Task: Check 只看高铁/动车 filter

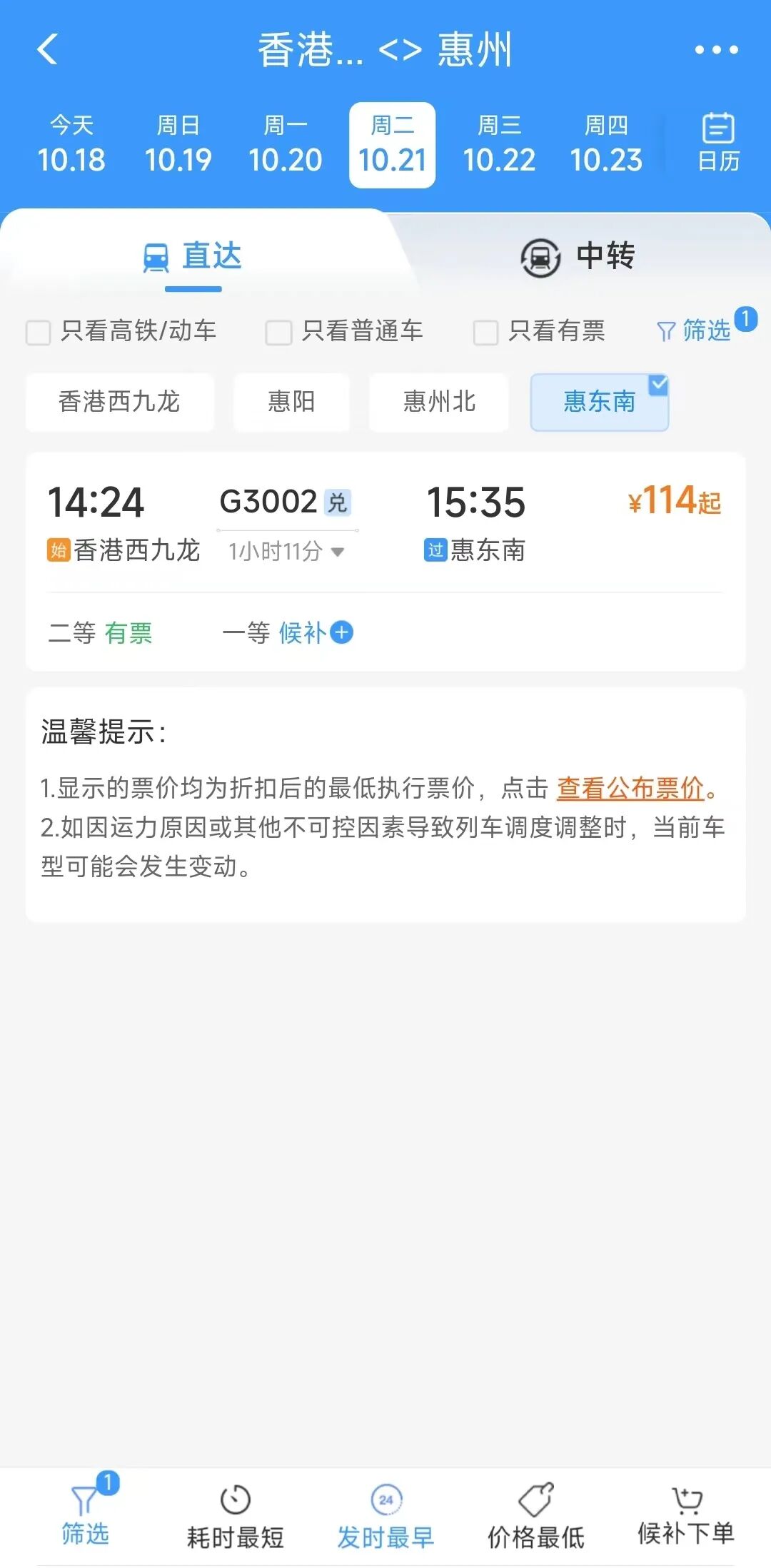Action: pyautogui.click(x=39, y=332)
